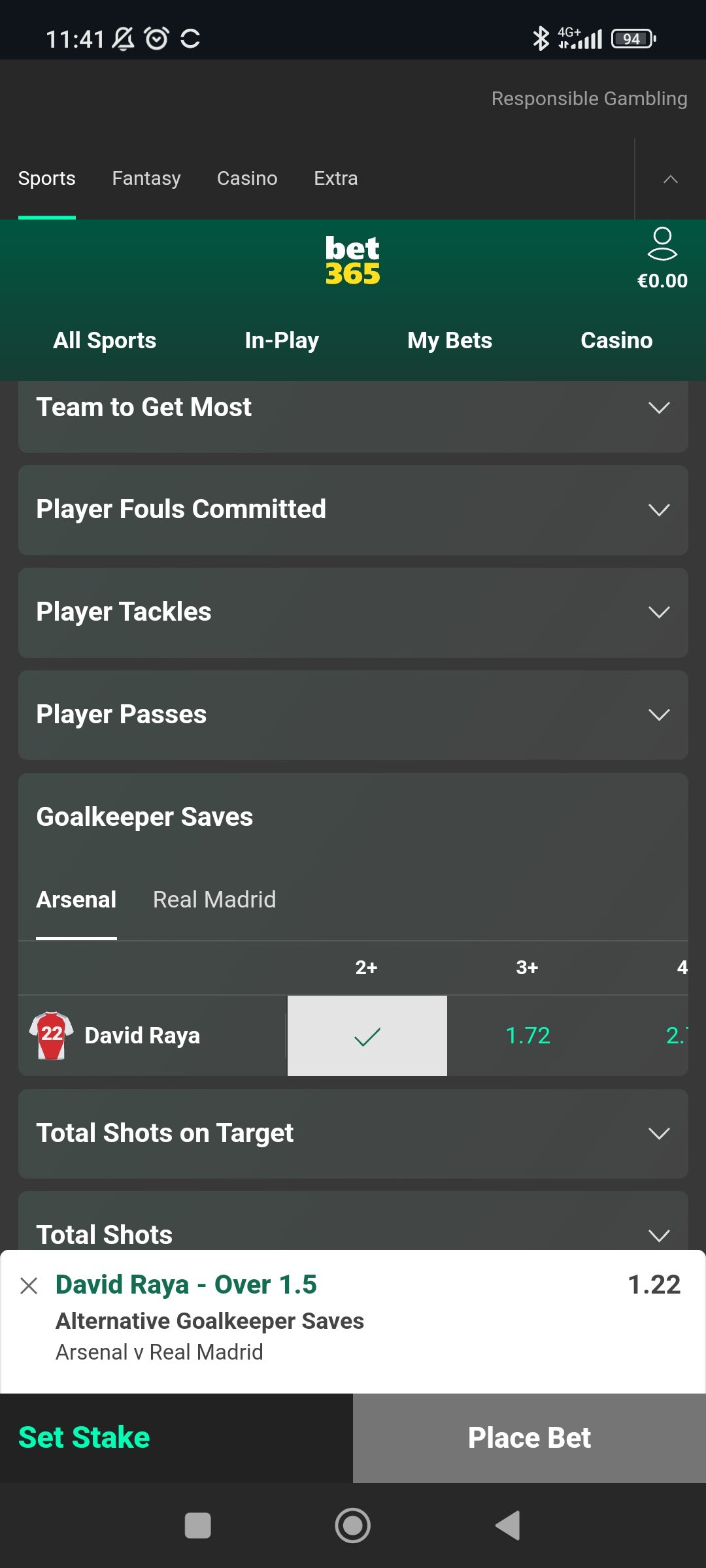Viewport: 706px width, 1568px height.
Task: Switch to the top Casino tab
Action: tap(247, 178)
